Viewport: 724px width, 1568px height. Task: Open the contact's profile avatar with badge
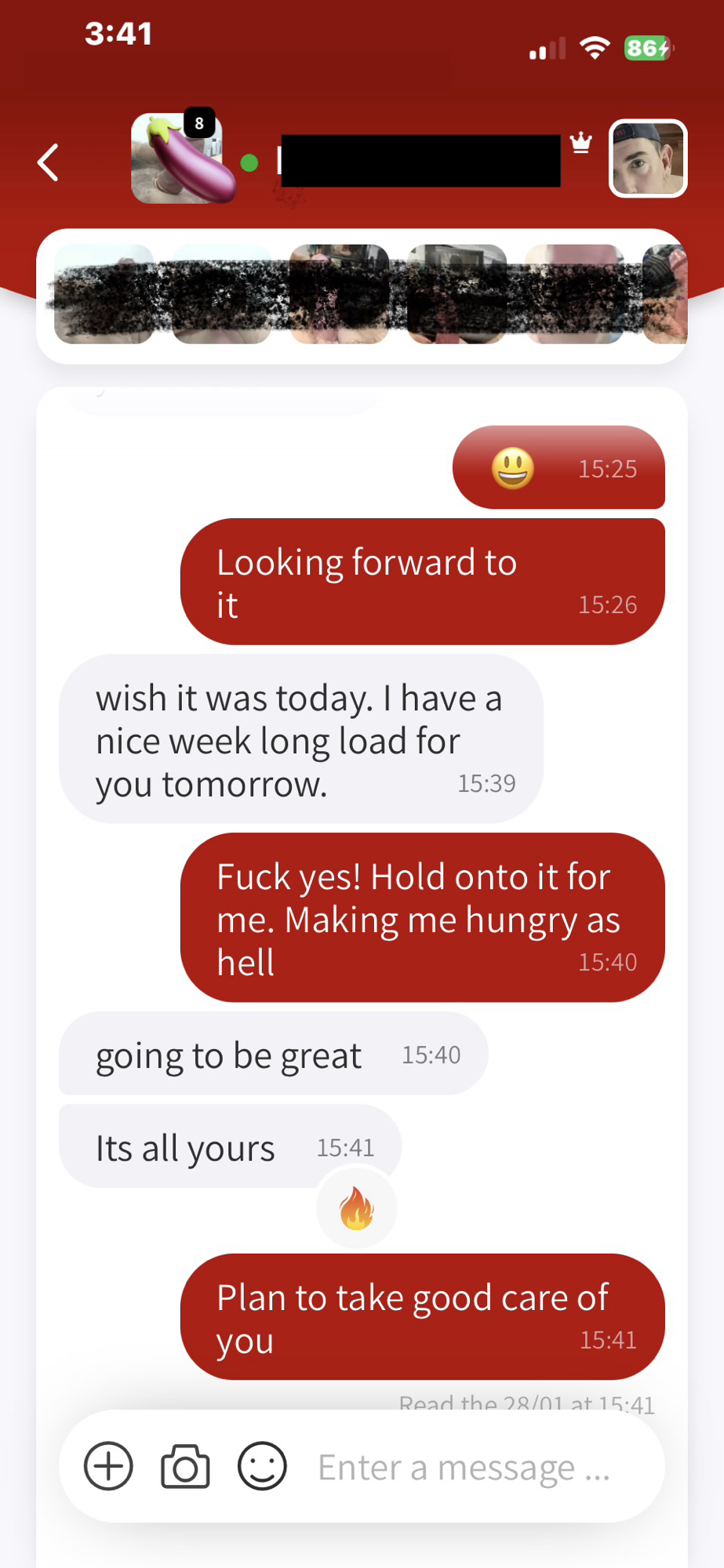(x=182, y=159)
